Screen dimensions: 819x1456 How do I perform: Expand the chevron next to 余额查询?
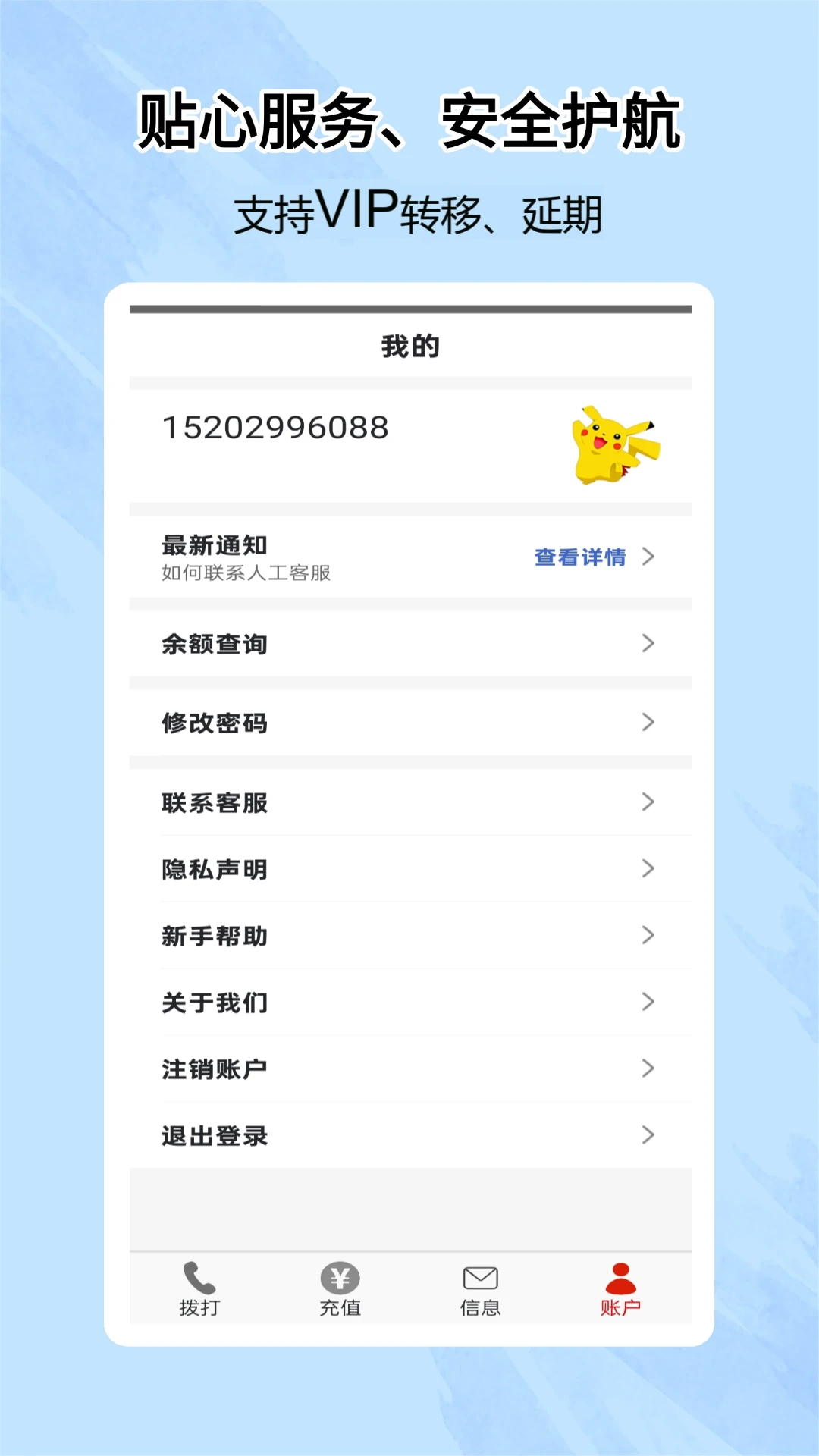click(x=648, y=643)
